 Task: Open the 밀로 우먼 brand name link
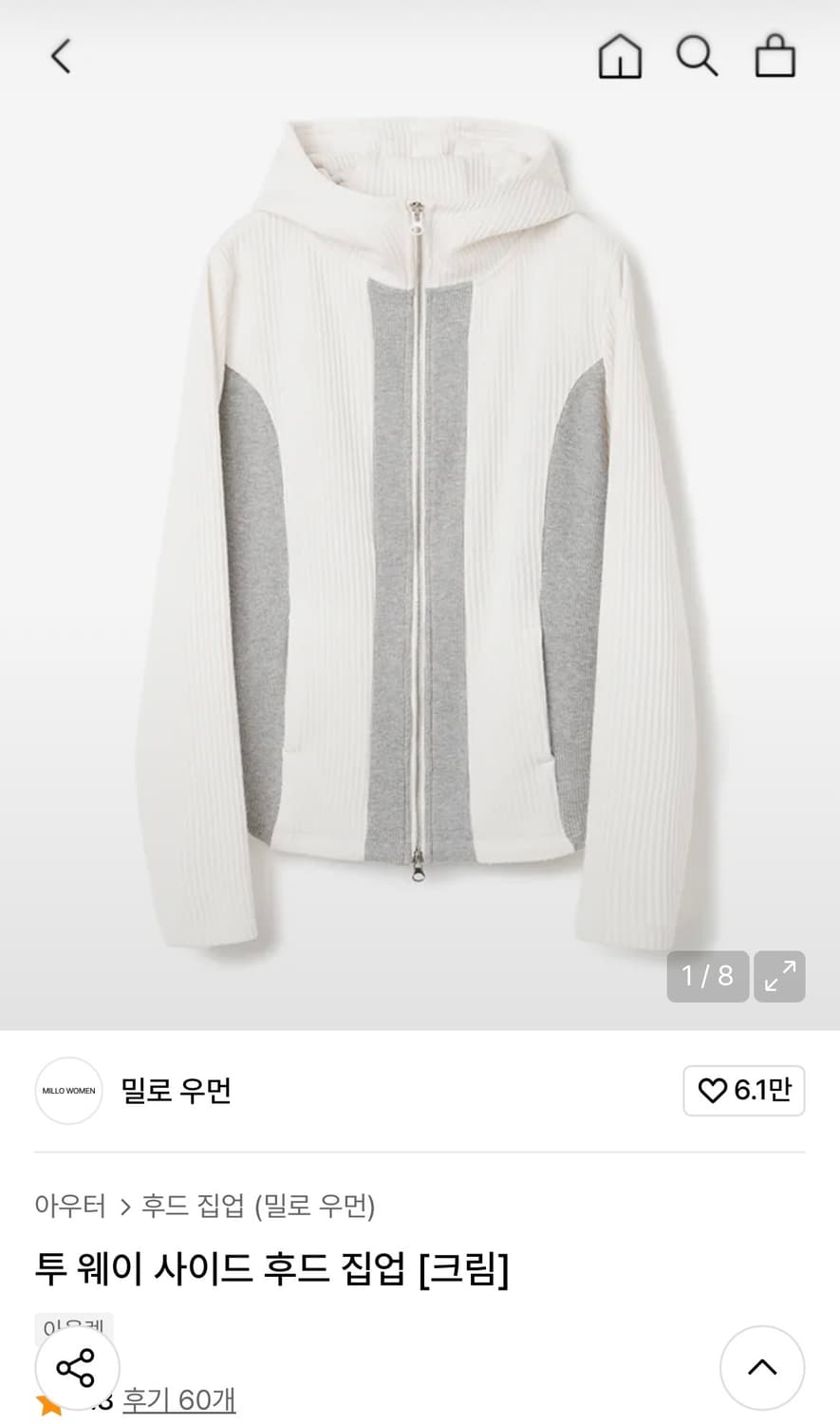175,1091
